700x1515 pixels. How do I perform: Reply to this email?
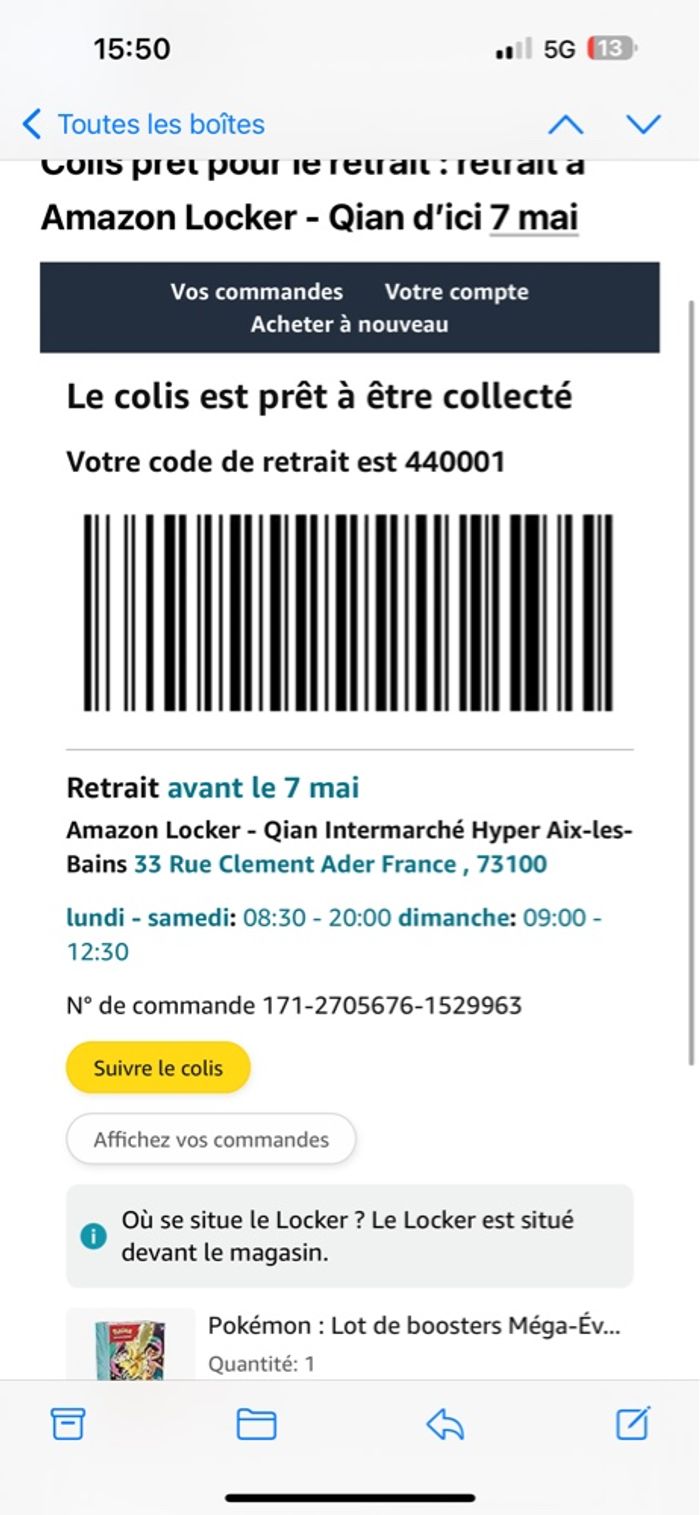pos(445,1424)
